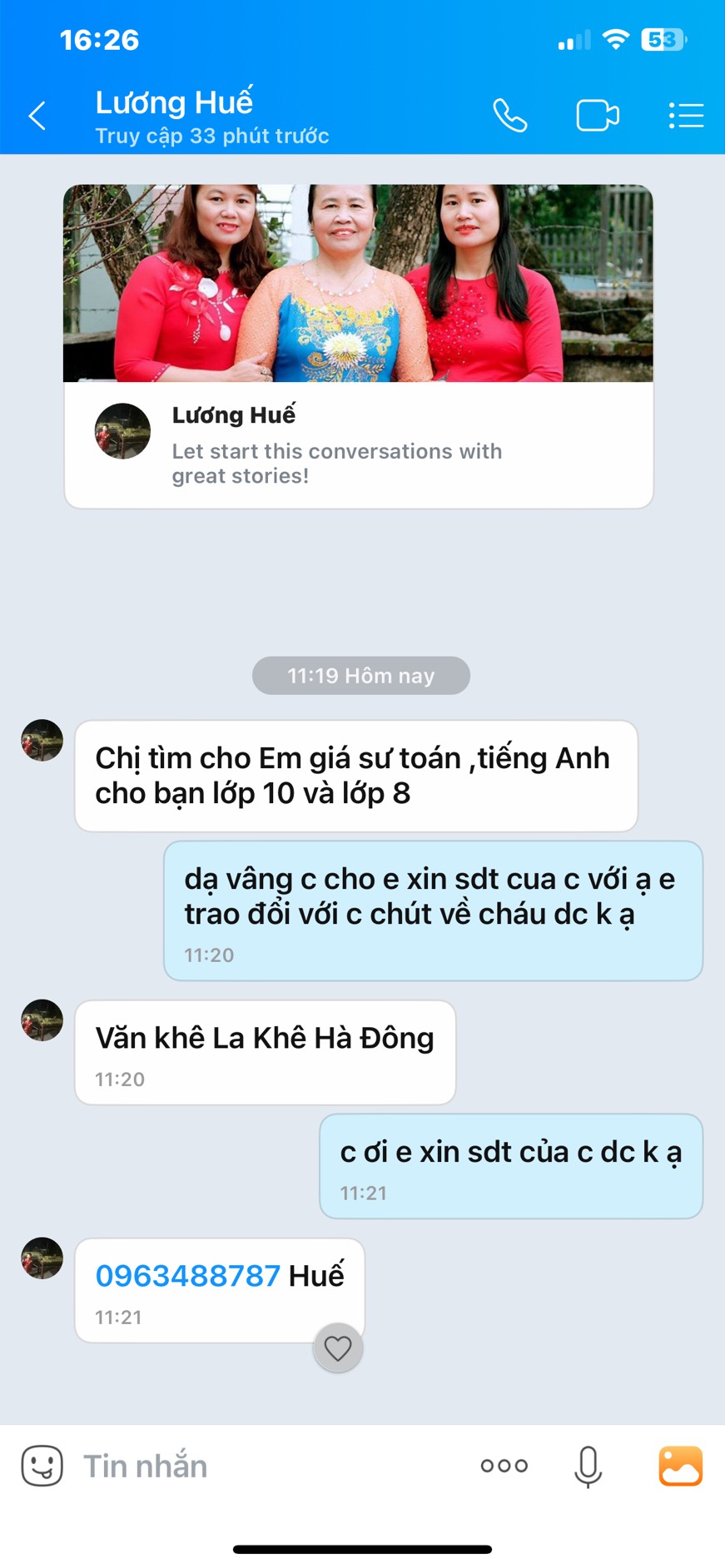This screenshot has height=1568, width=725.
Task: Open the photo gallery to send an image
Action: pyautogui.click(x=680, y=1466)
